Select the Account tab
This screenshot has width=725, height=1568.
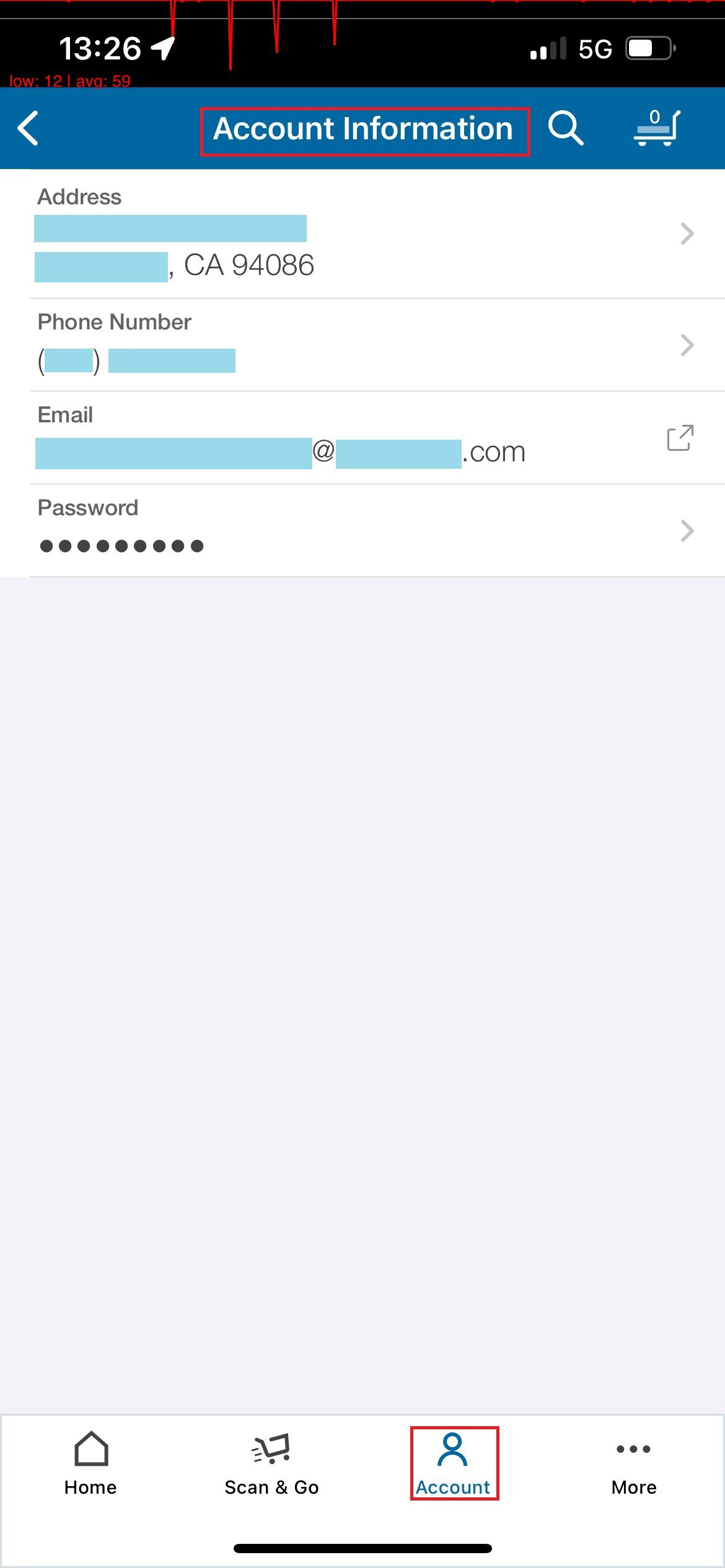453,1464
